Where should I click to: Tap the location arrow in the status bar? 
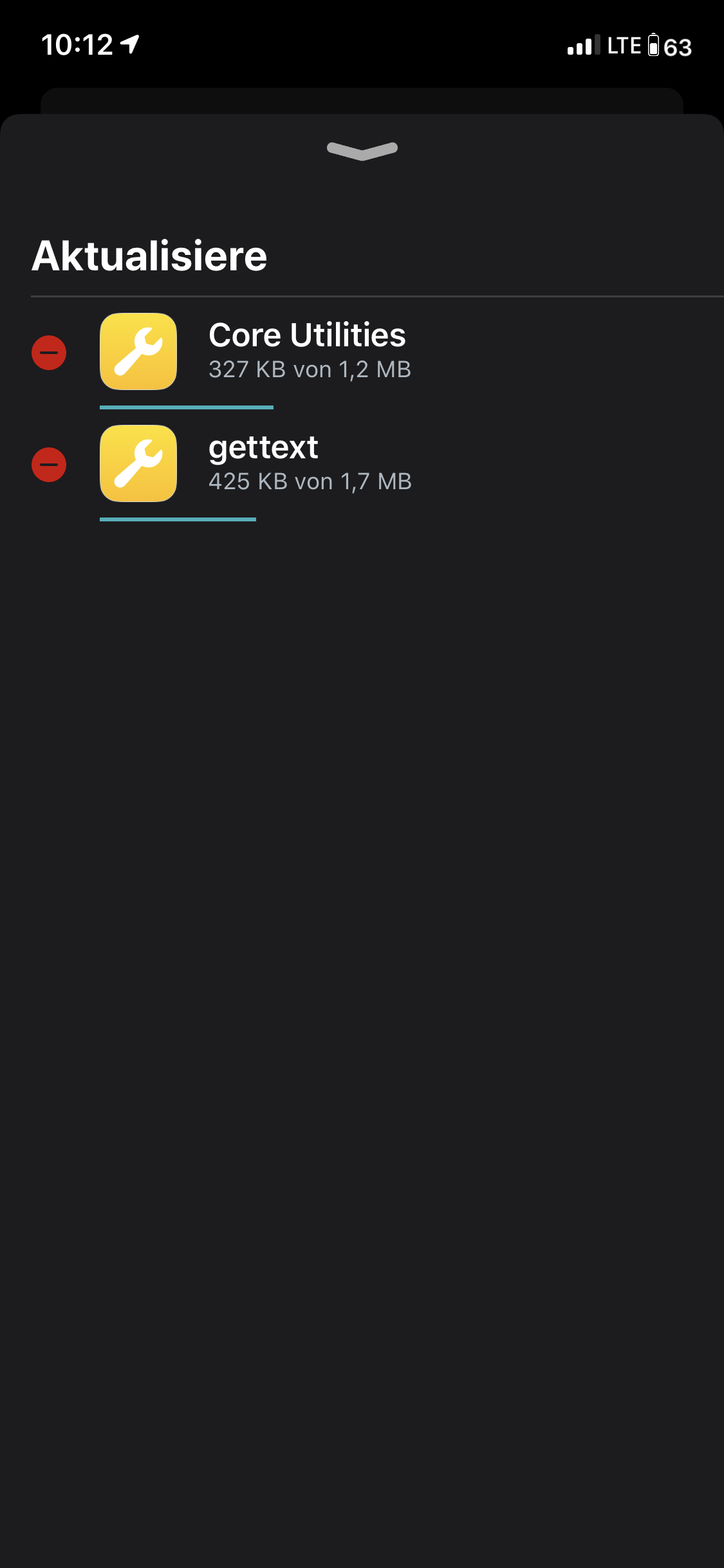[130, 44]
